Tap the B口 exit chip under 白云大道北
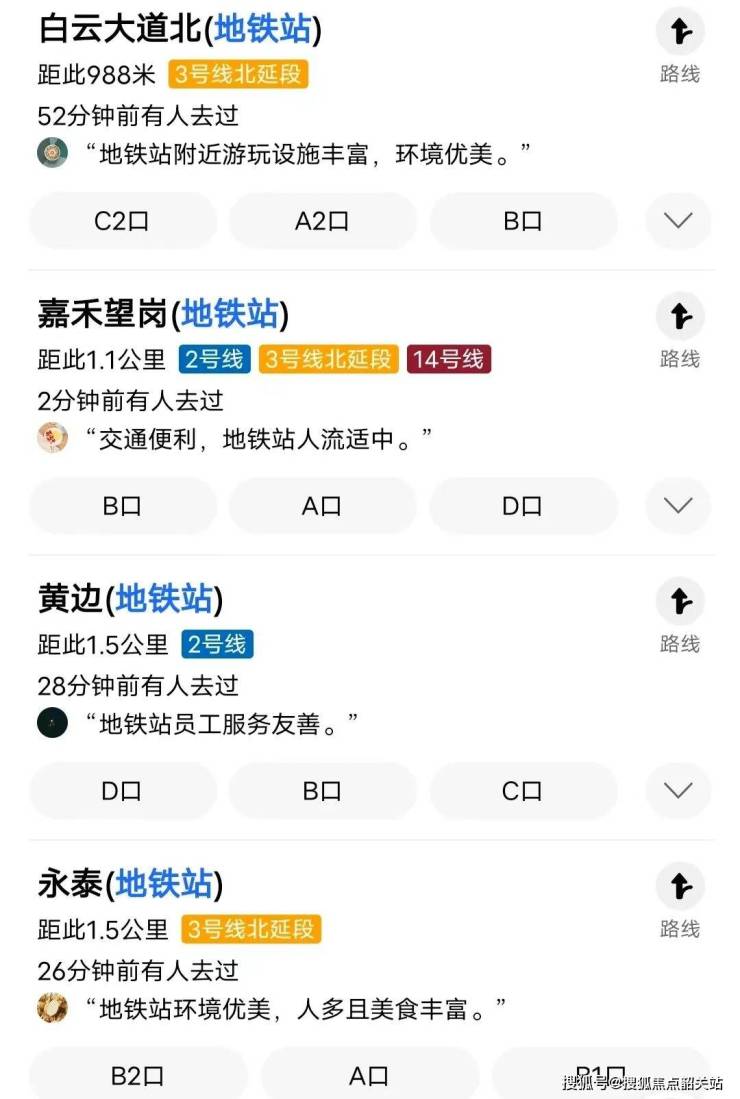740x1099 pixels. click(x=522, y=221)
